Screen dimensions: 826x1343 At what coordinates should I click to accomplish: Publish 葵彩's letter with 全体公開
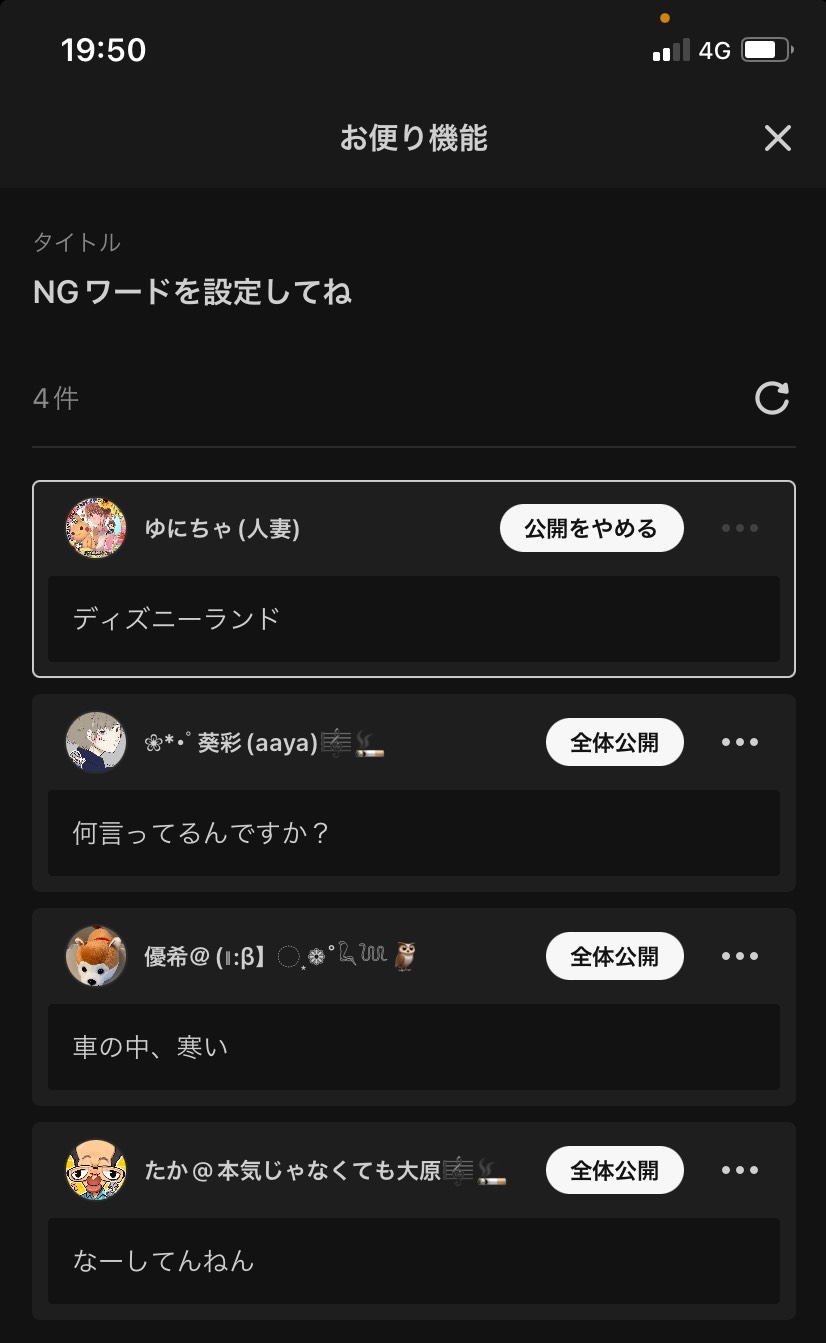click(615, 742)
